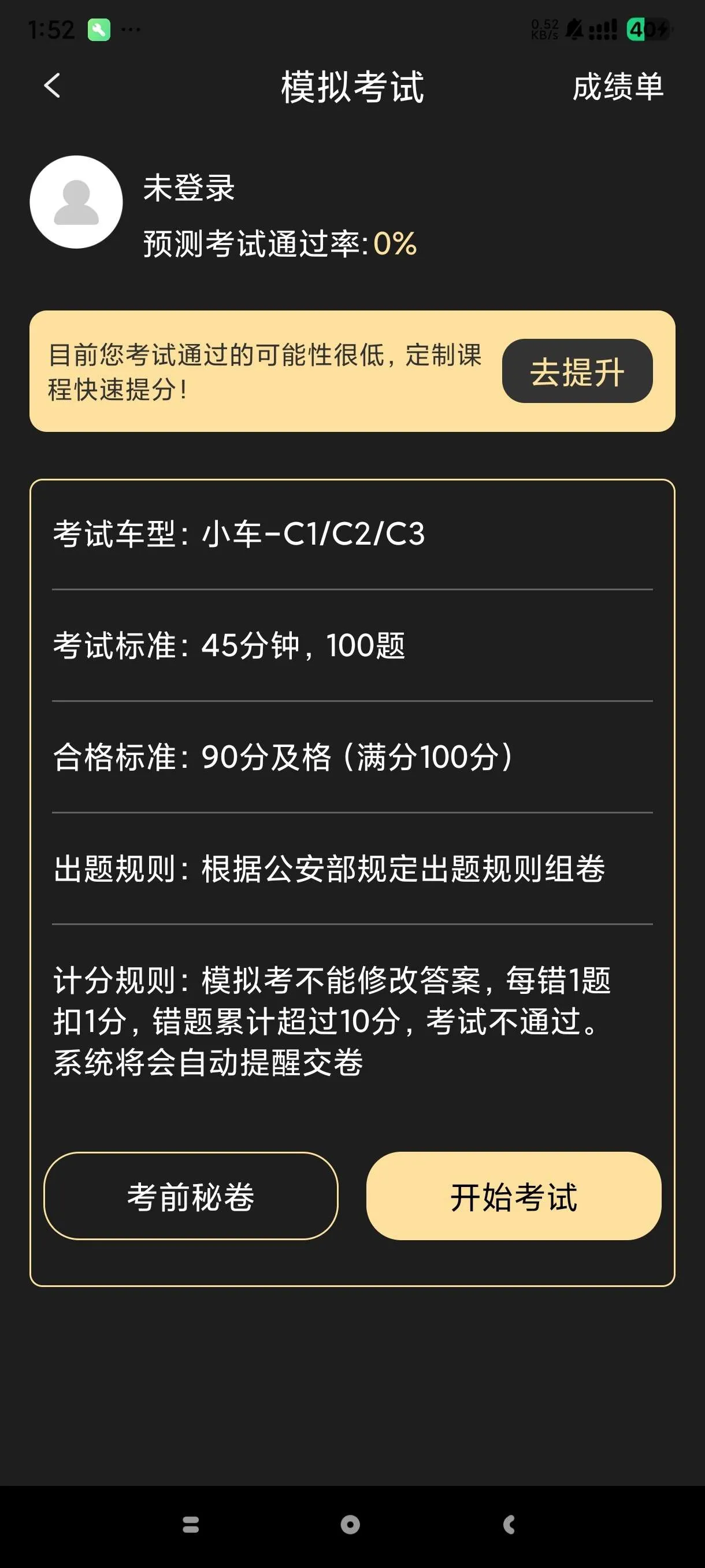Tap 去提升 to improve your score
705x1568 pixels.
[577, 372]
